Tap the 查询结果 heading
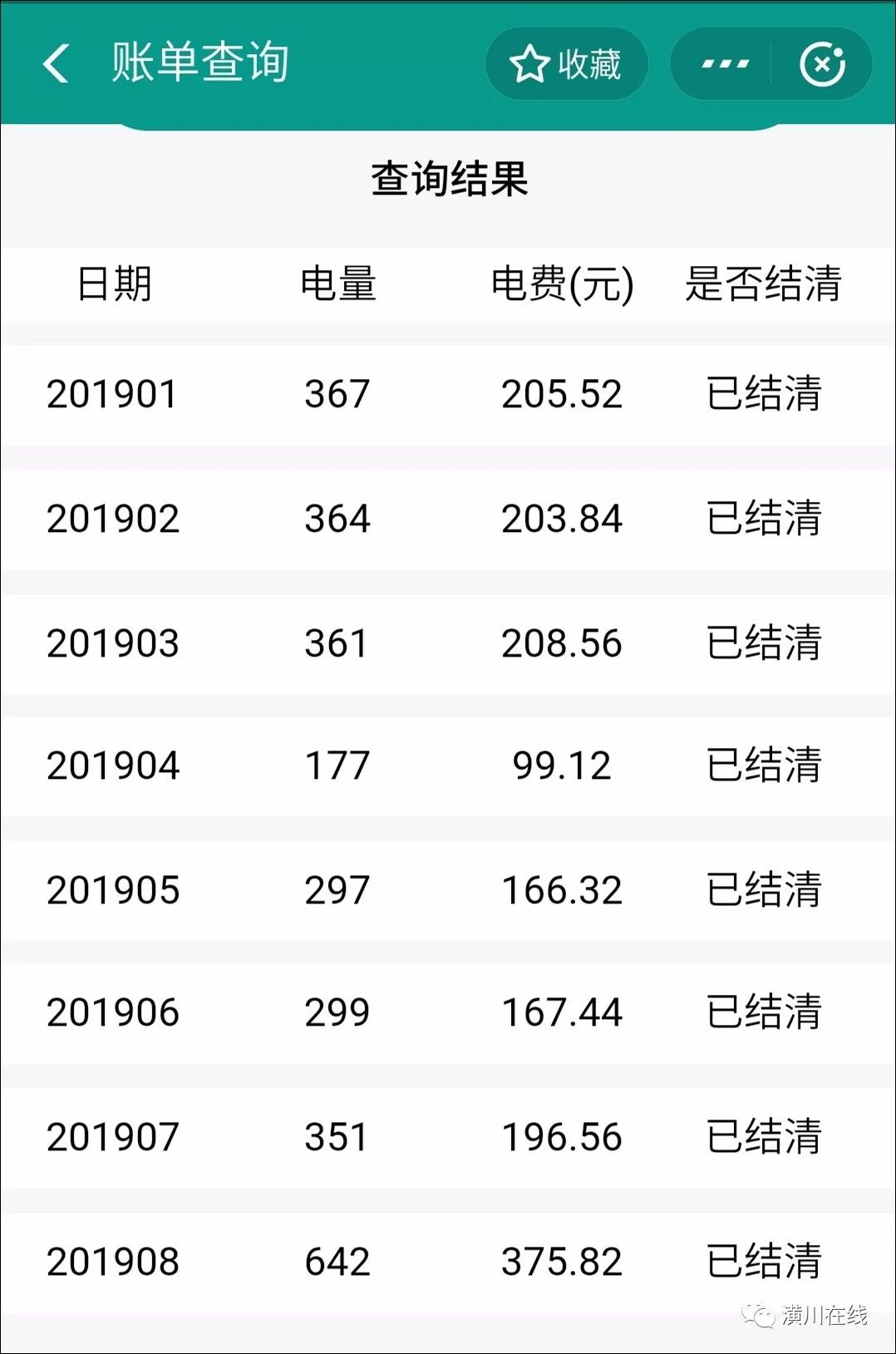The image size is (896, 1354). point(448,175)
